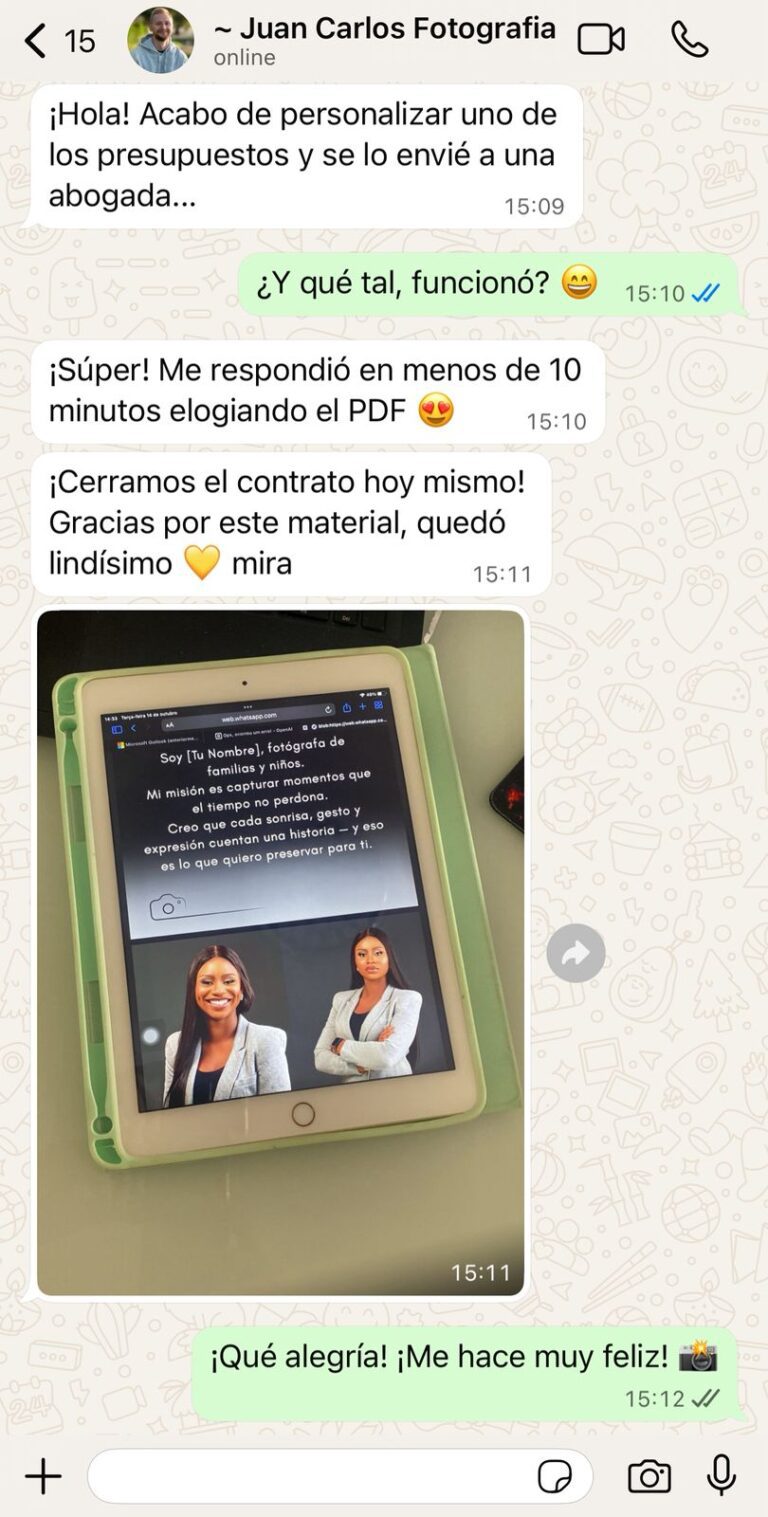Start a voice call with Juan Carlos
The width and height of the screenshot is (768, 1517).
tap(689, 40)
